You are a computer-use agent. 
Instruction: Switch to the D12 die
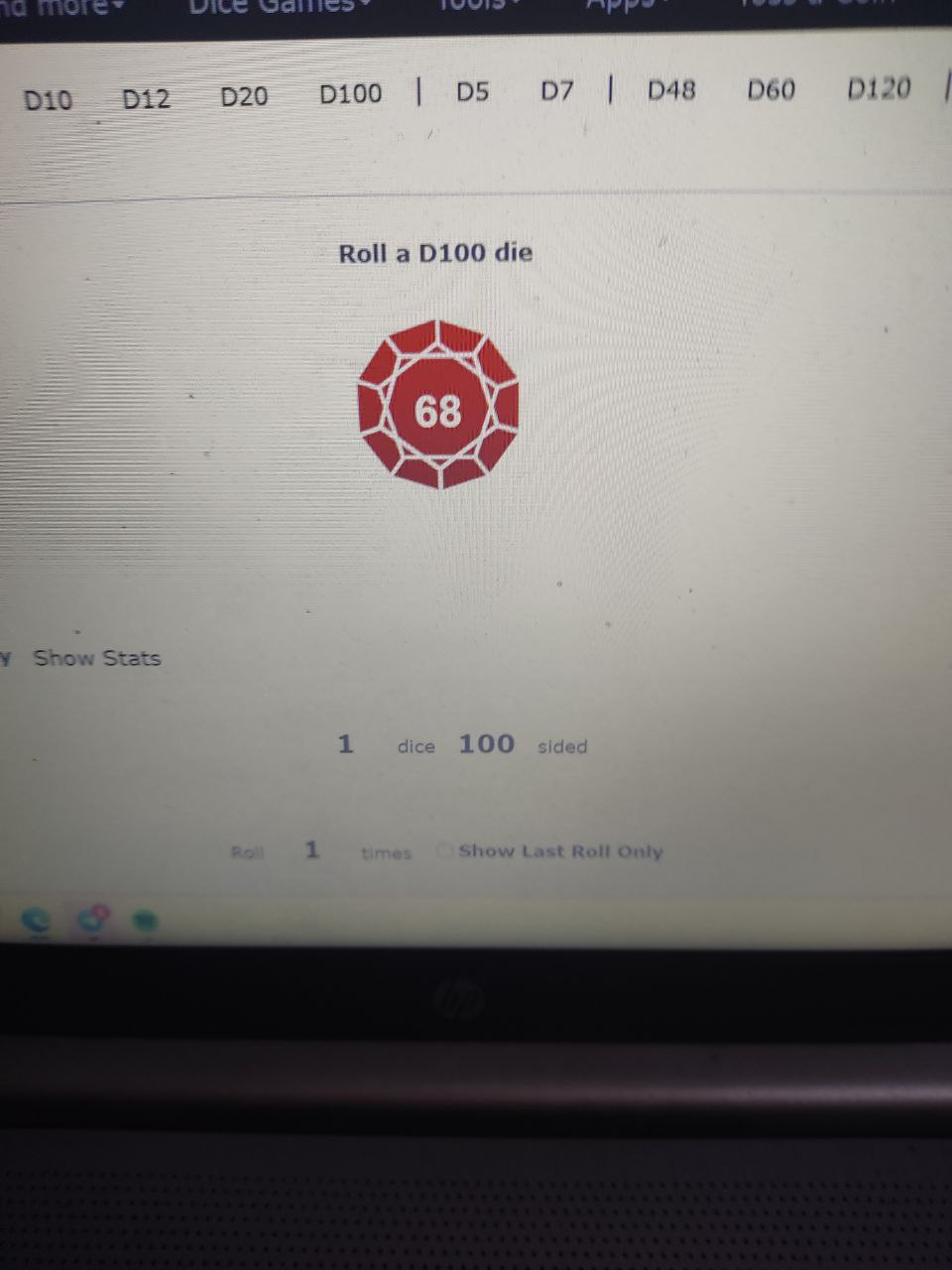146,98
